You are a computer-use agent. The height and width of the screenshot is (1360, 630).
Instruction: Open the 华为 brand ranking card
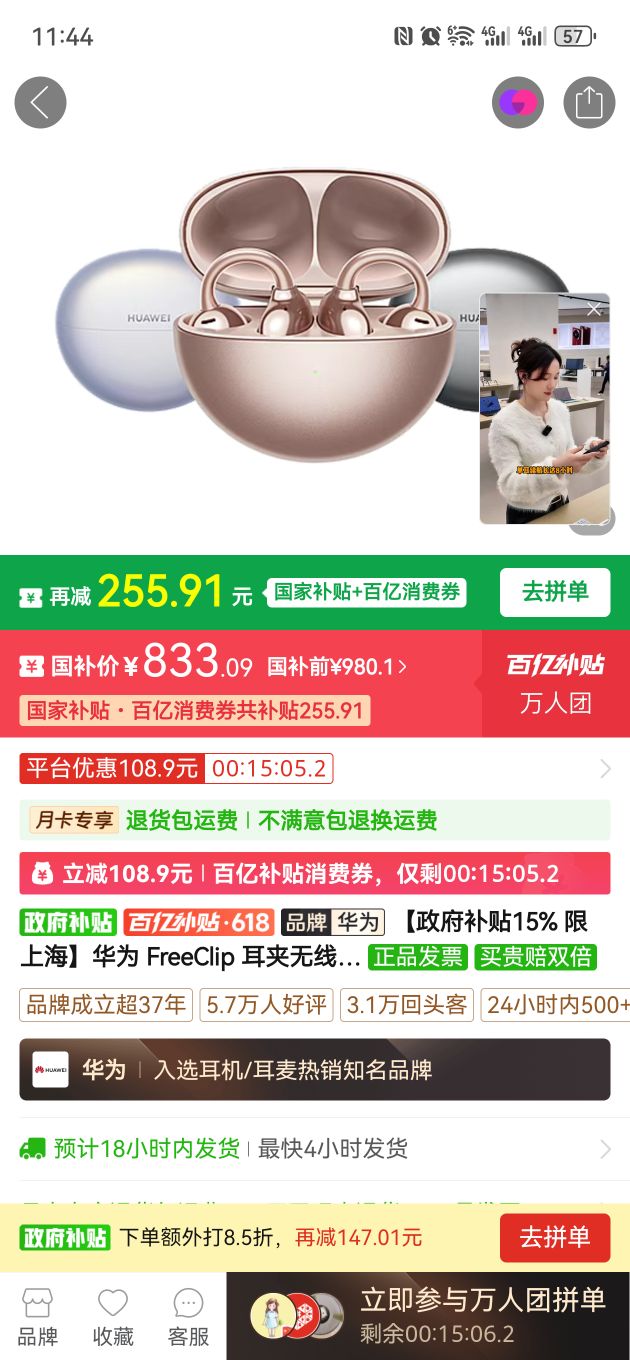pyautogui.click(x=314, y=1069)
